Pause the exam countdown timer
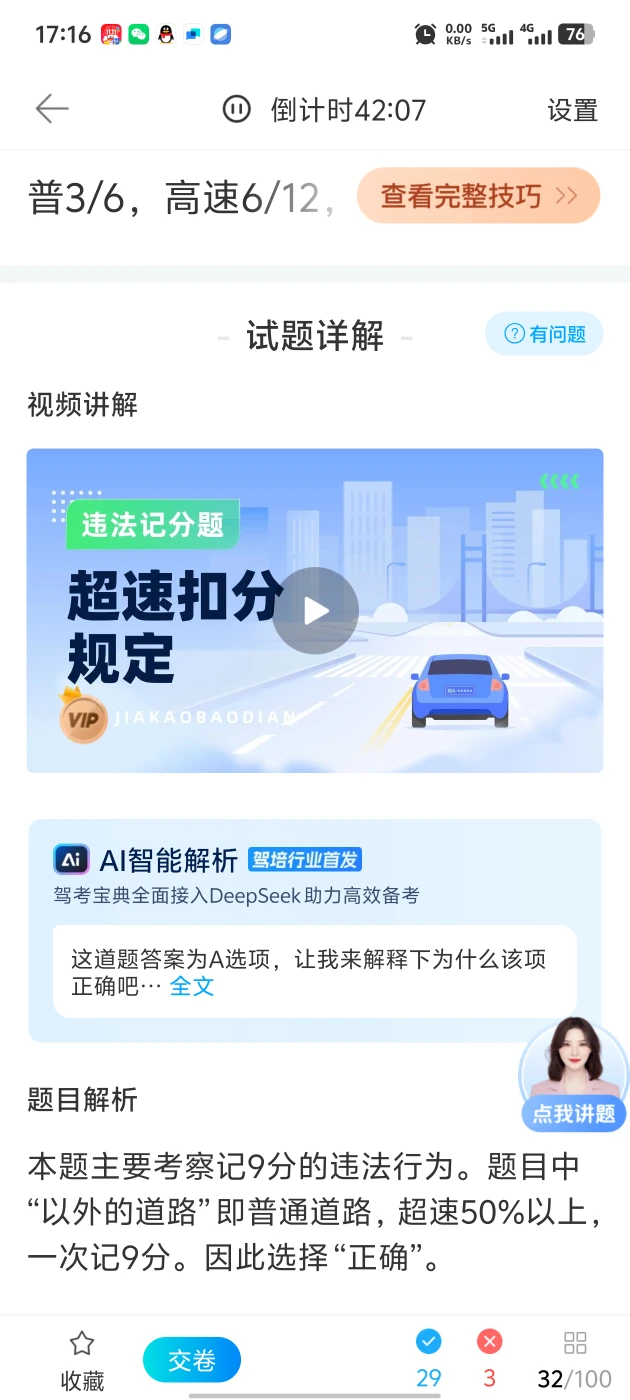 (237, 109)
